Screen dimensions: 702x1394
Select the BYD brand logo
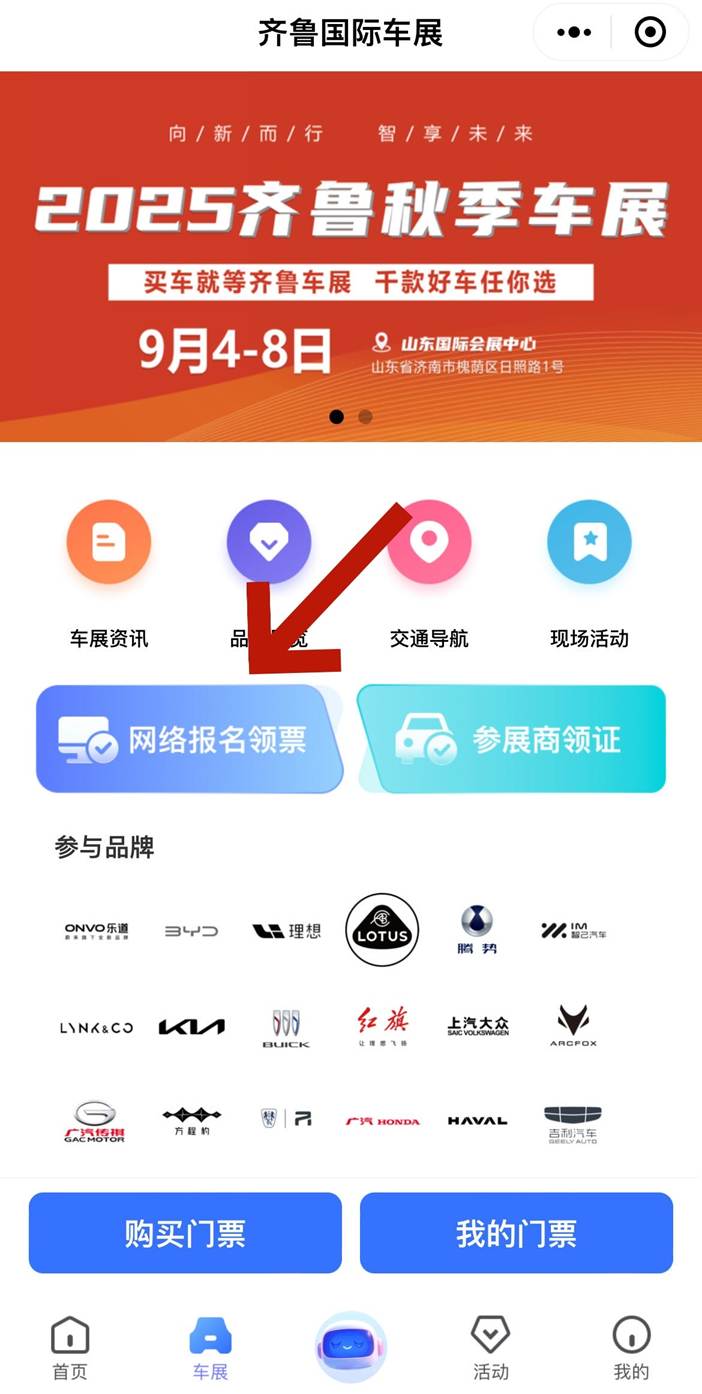coord(191,931)
